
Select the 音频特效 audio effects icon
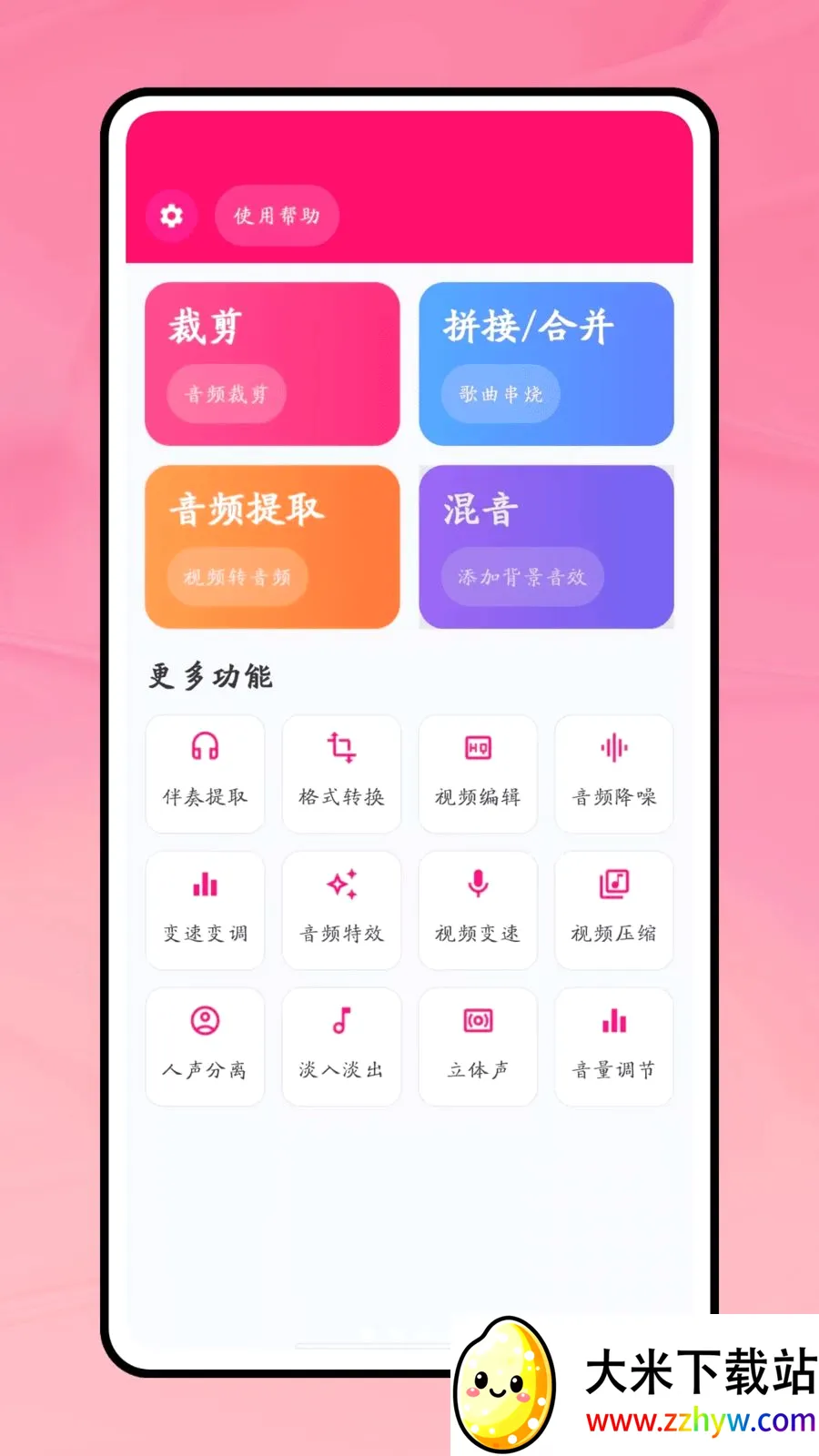341,910
